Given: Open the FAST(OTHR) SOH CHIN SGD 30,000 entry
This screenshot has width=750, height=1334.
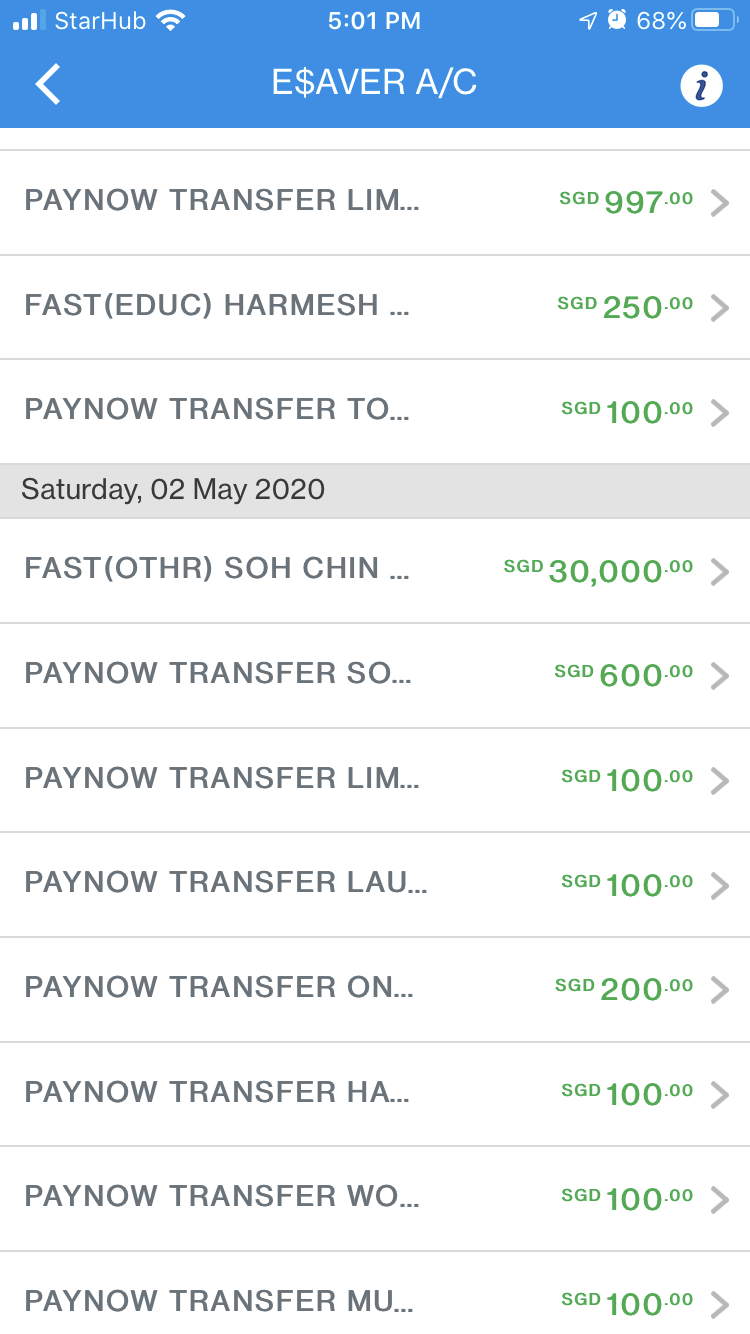Looking at the screenshot, I should (x=375, y=571).
